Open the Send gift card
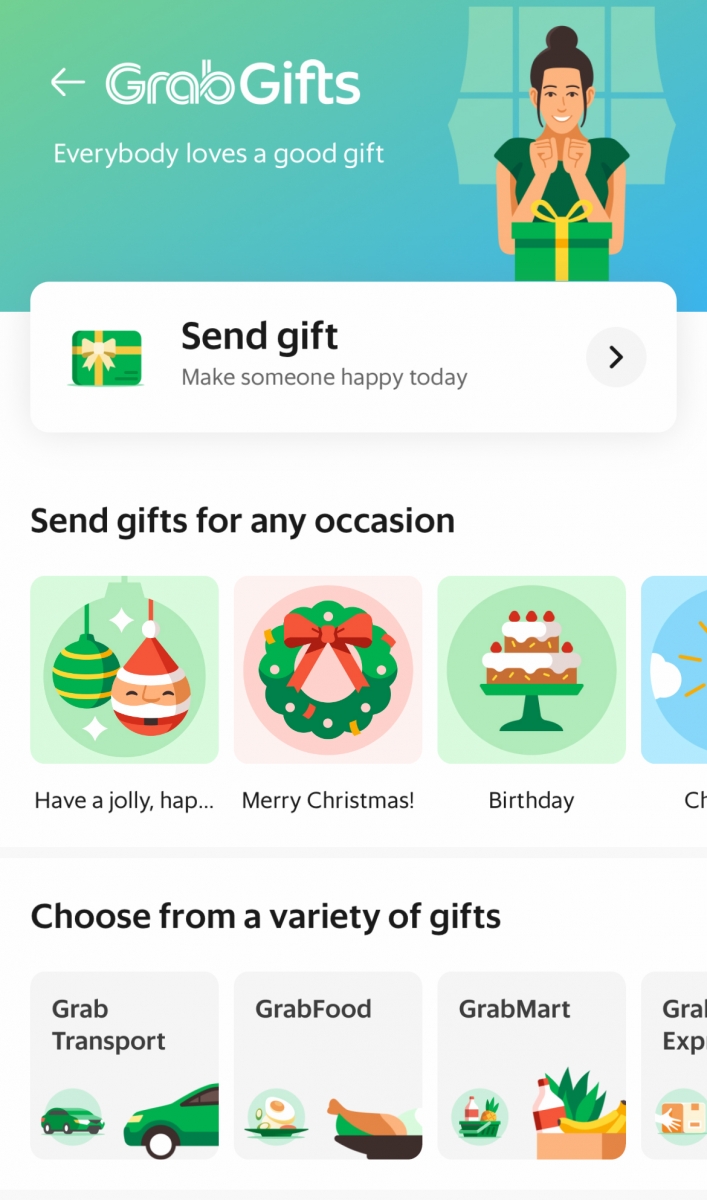Viewport: 707px width, 1200px height. [353, 357]
